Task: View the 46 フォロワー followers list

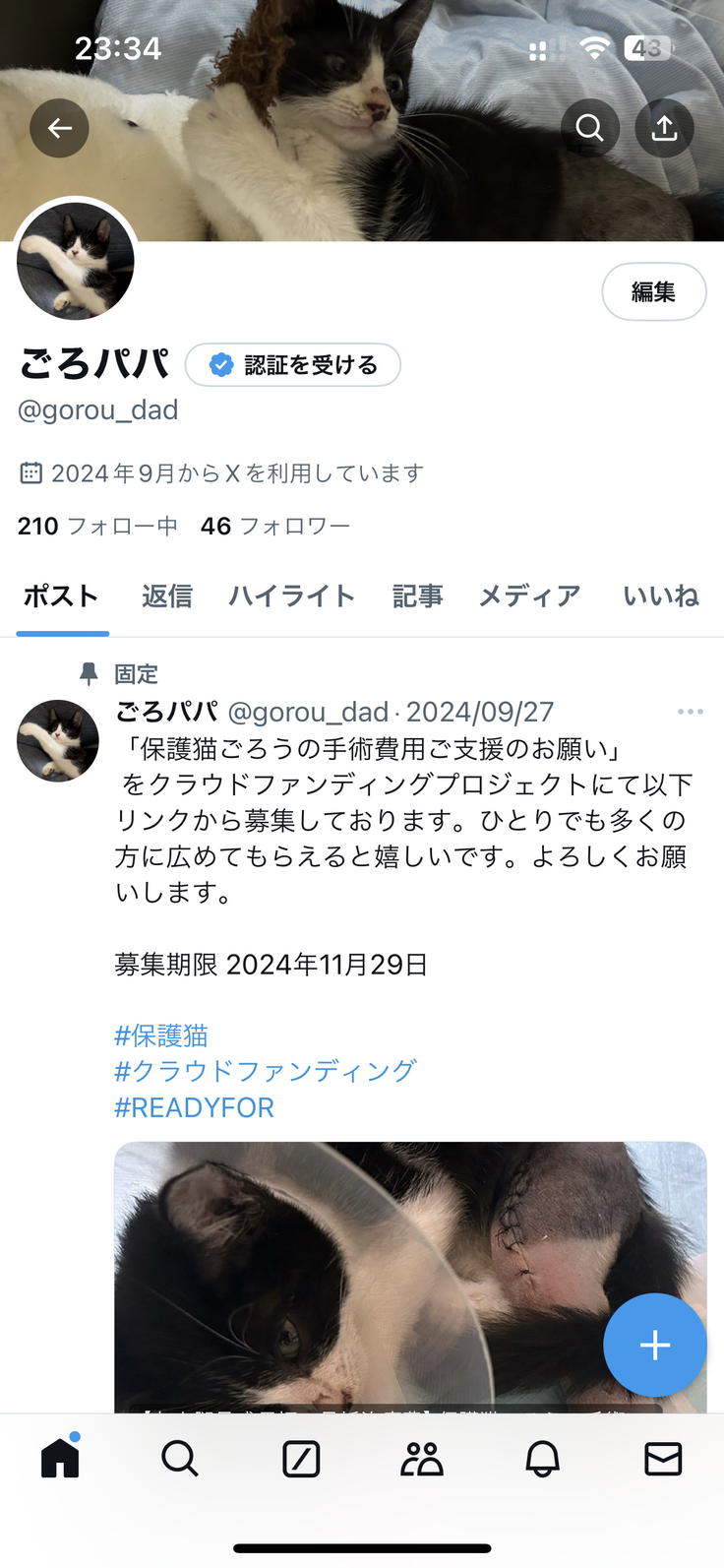Action: [275, 527]
